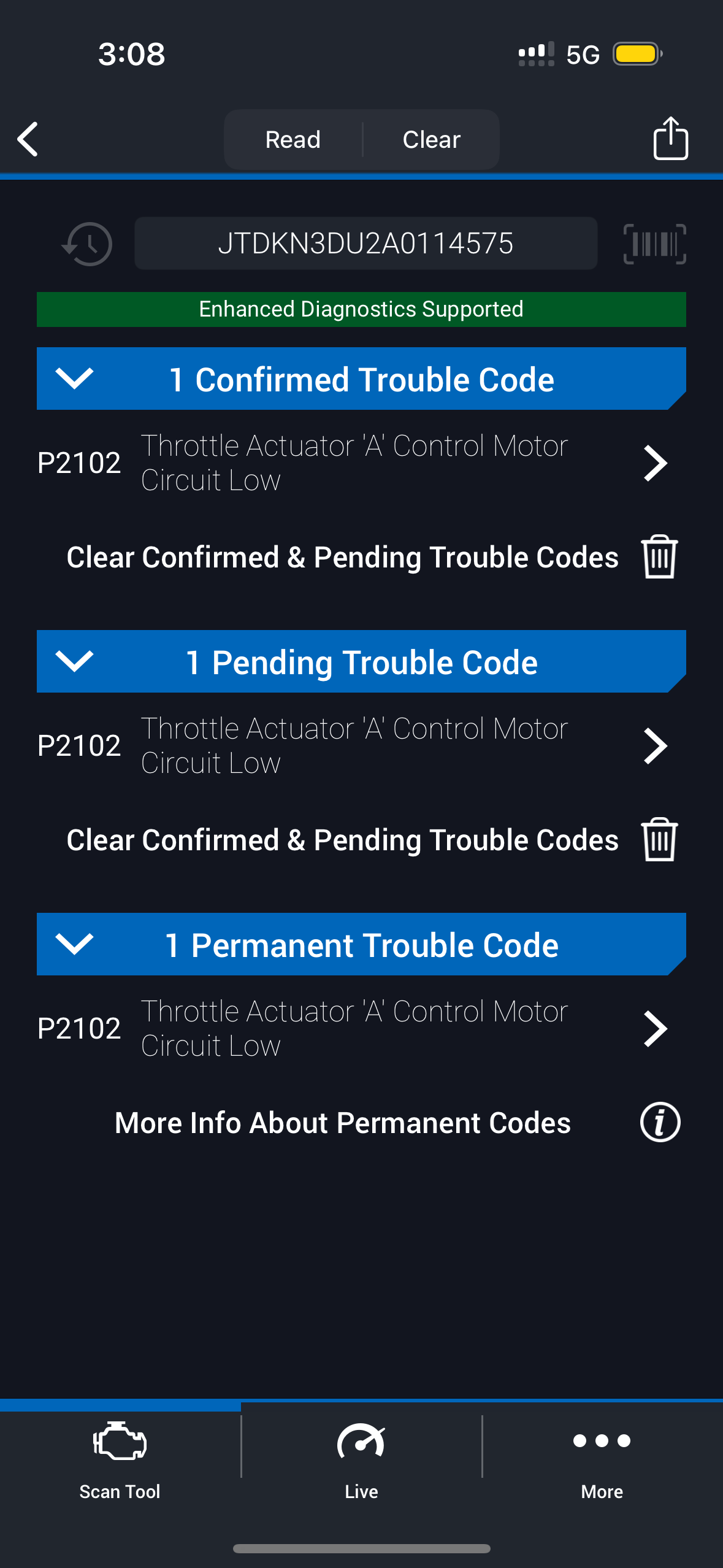The width and height of the screenshot is (723, 1568).
Task: Clear codes from the Confirmed section
Action: [659, 557]
